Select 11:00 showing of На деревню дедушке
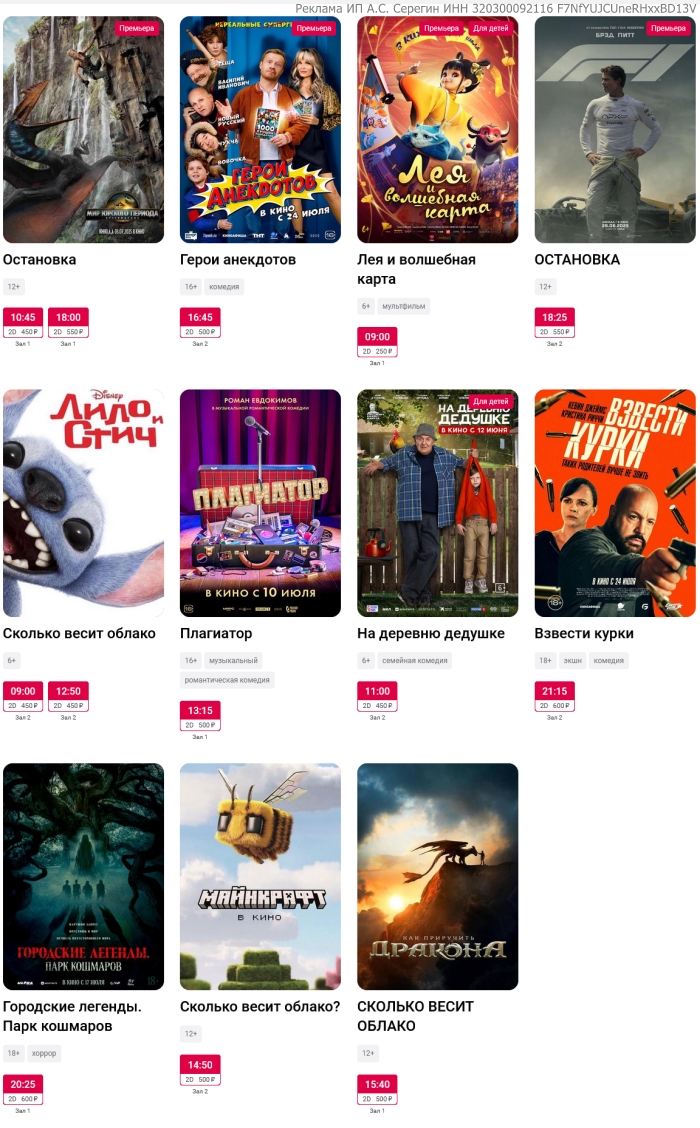 377,696
